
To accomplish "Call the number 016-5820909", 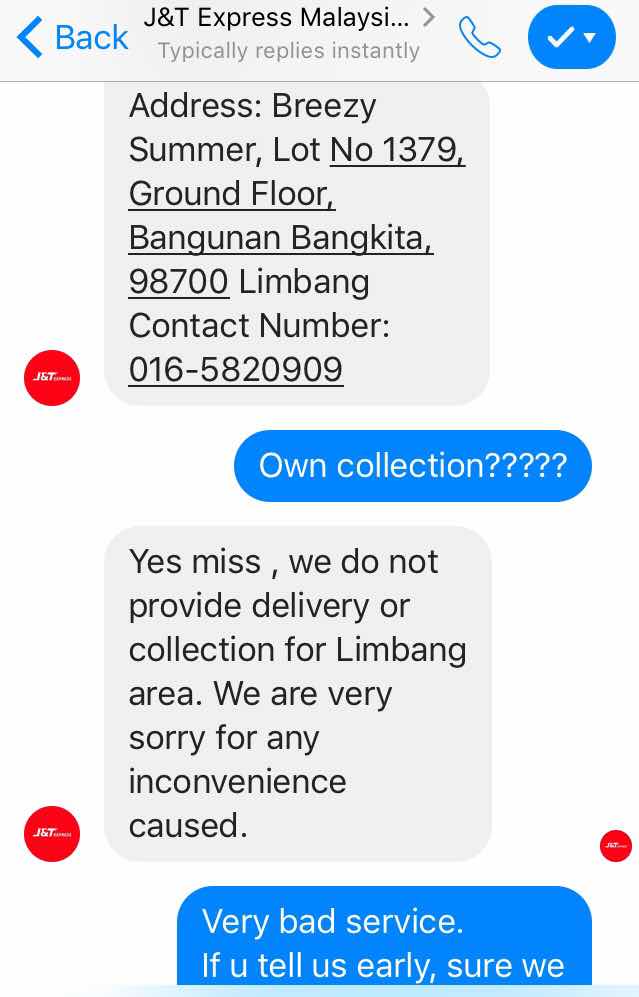I will pos(236,370).
